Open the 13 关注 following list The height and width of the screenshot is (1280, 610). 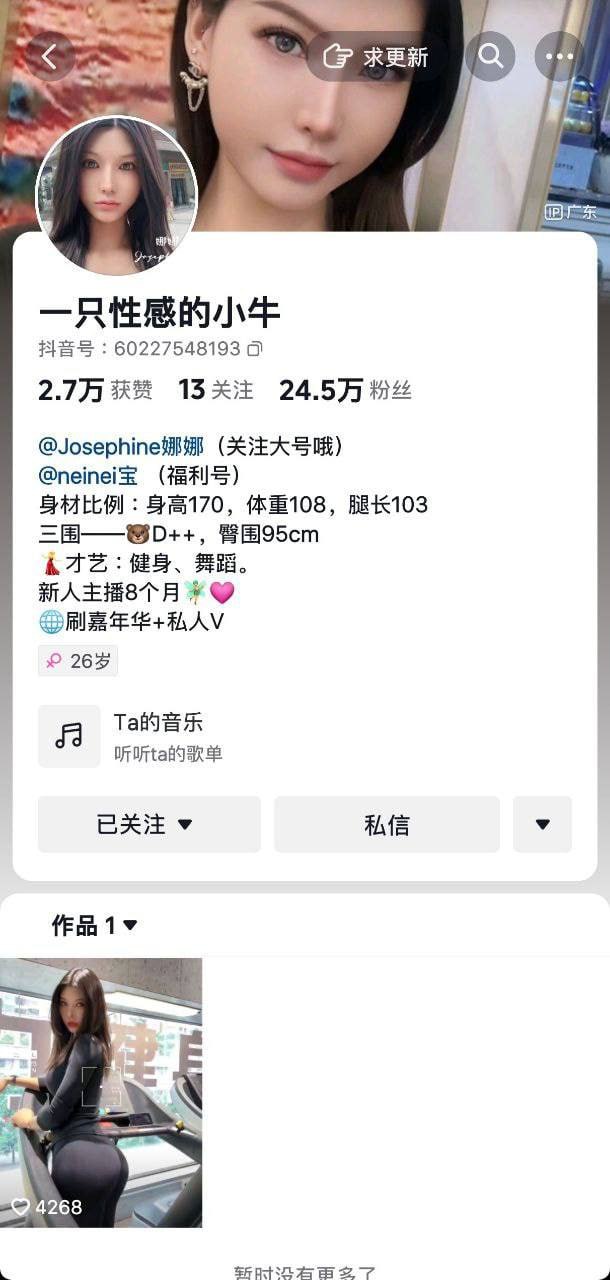coord(216,390)
